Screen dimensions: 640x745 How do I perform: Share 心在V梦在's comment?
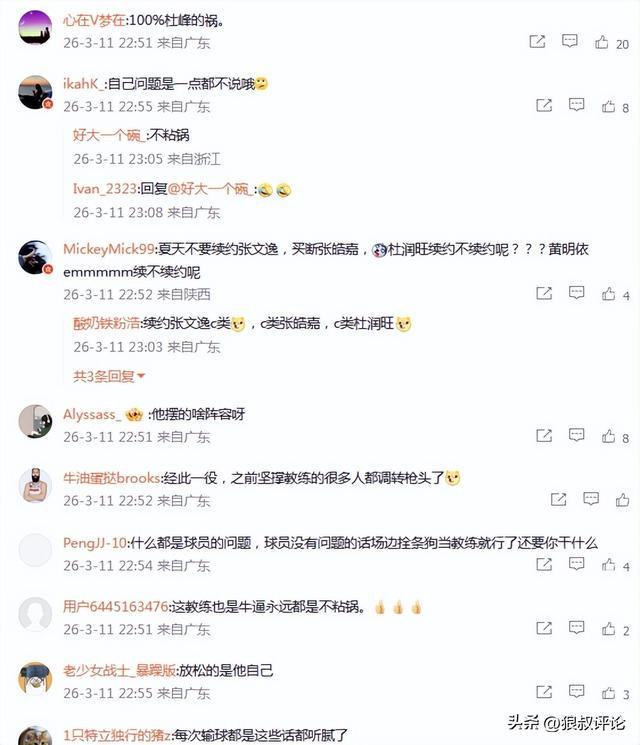point(537,42)
